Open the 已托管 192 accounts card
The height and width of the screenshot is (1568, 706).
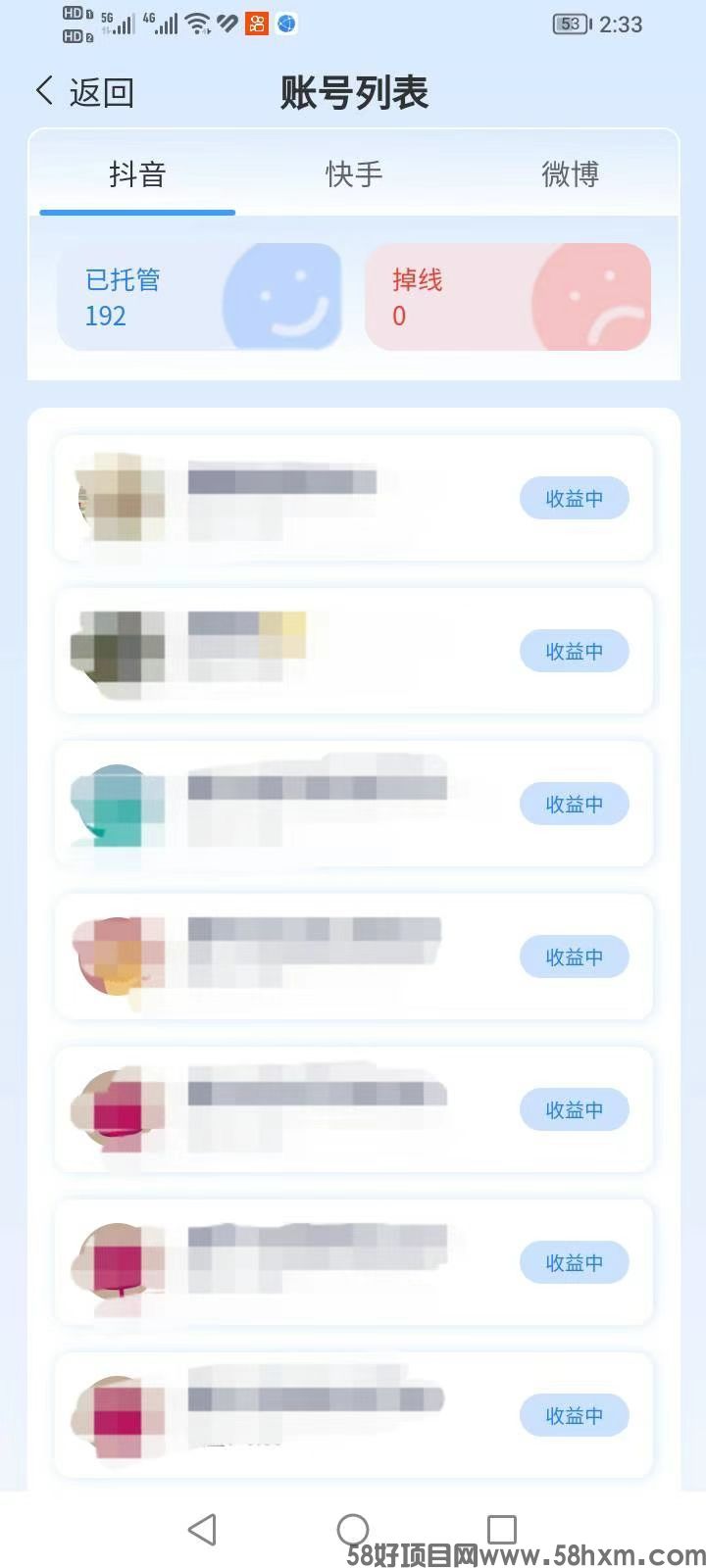coord(199,297)
